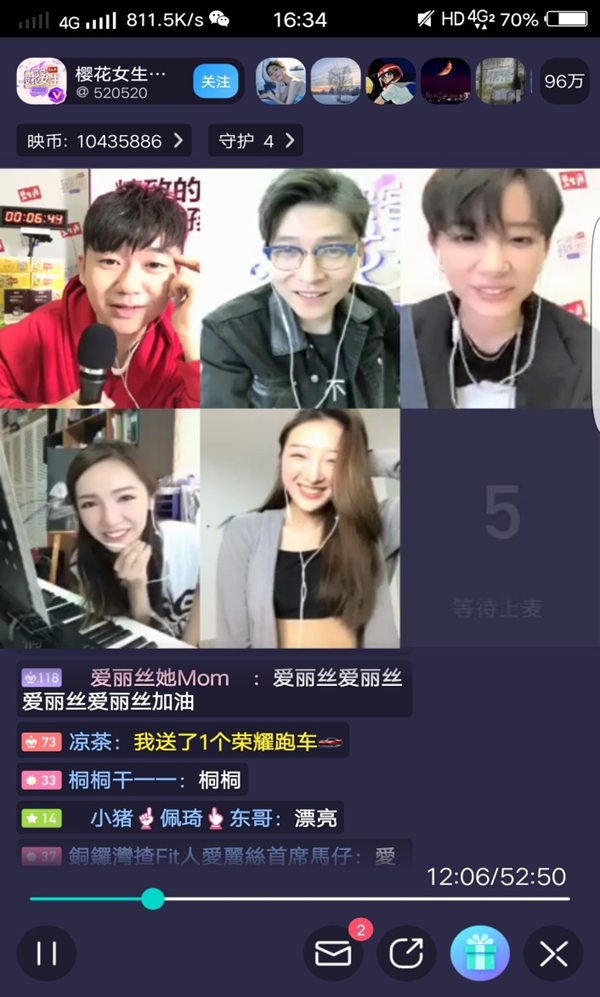The image size is (600, 997).
Task: Open the messages envelope icon
Action: click(x=333, y=953)
